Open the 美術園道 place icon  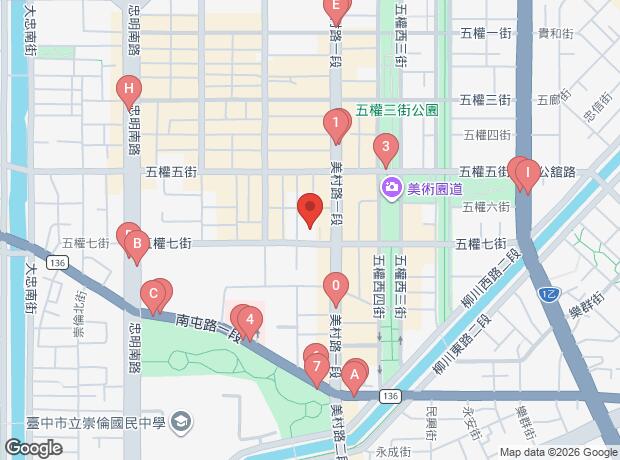(391, 187)
